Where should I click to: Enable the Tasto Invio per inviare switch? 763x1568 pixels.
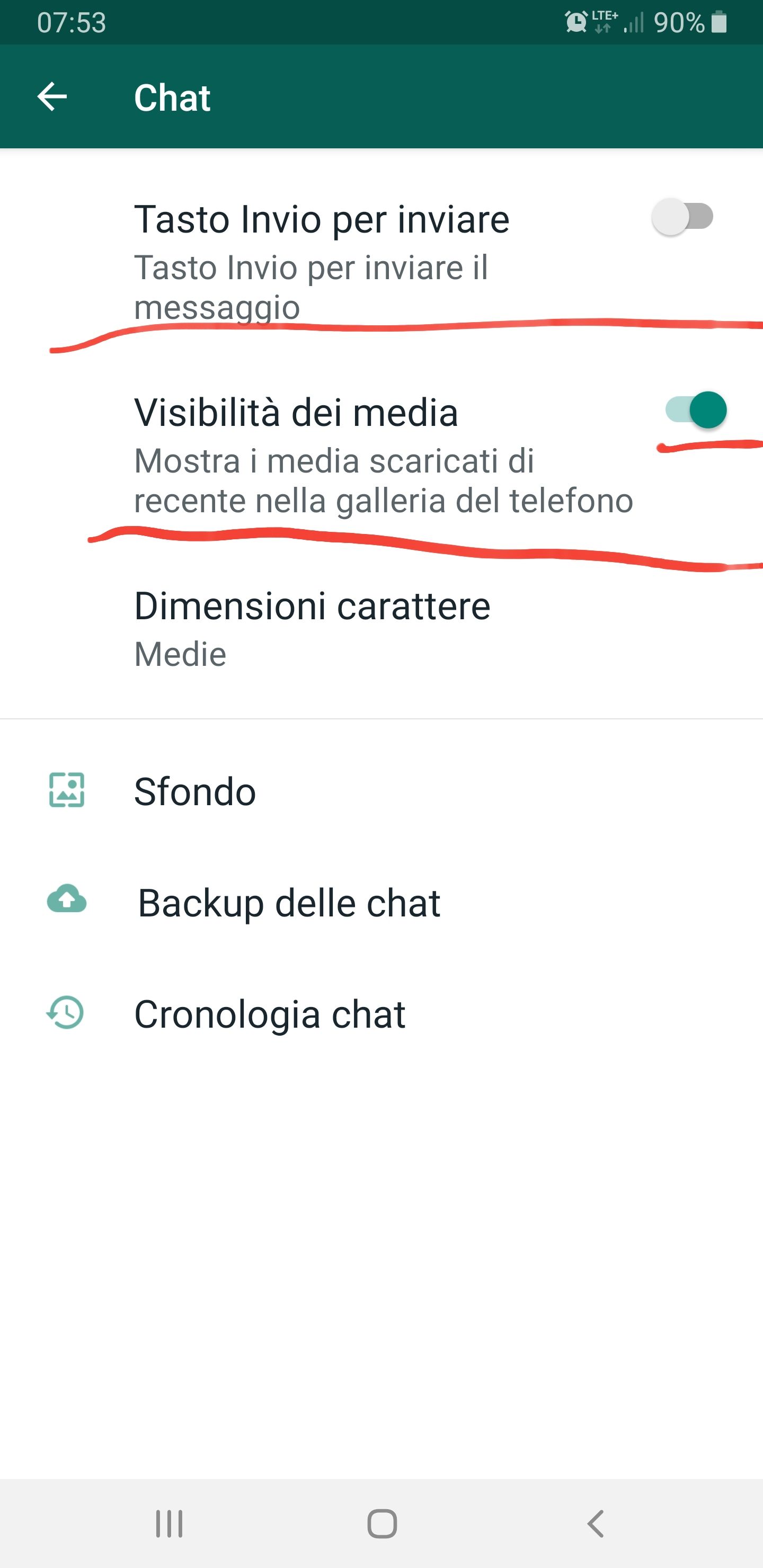[x=682, y=217]
